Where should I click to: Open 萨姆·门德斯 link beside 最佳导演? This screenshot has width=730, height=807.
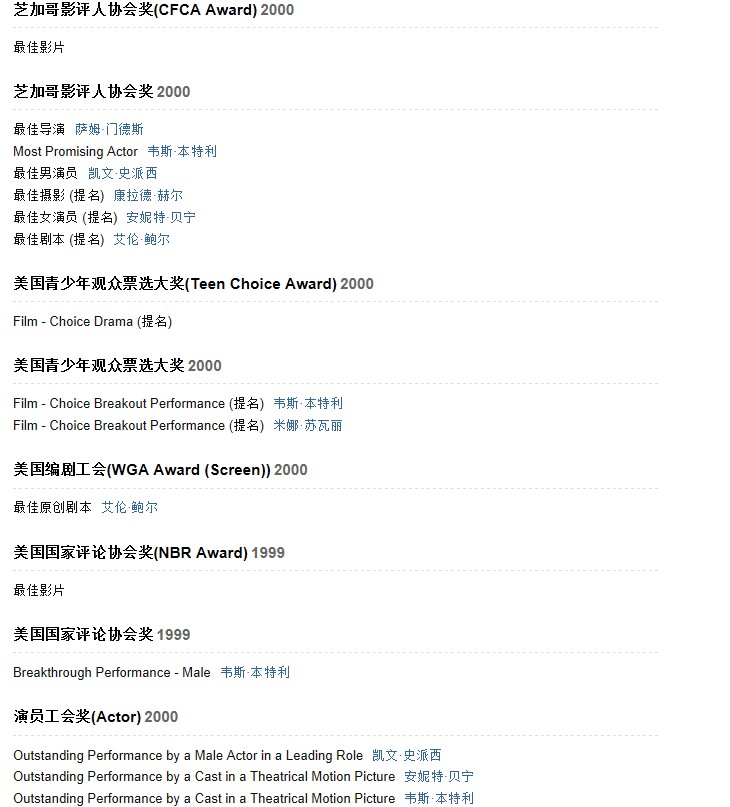point(109,129)
